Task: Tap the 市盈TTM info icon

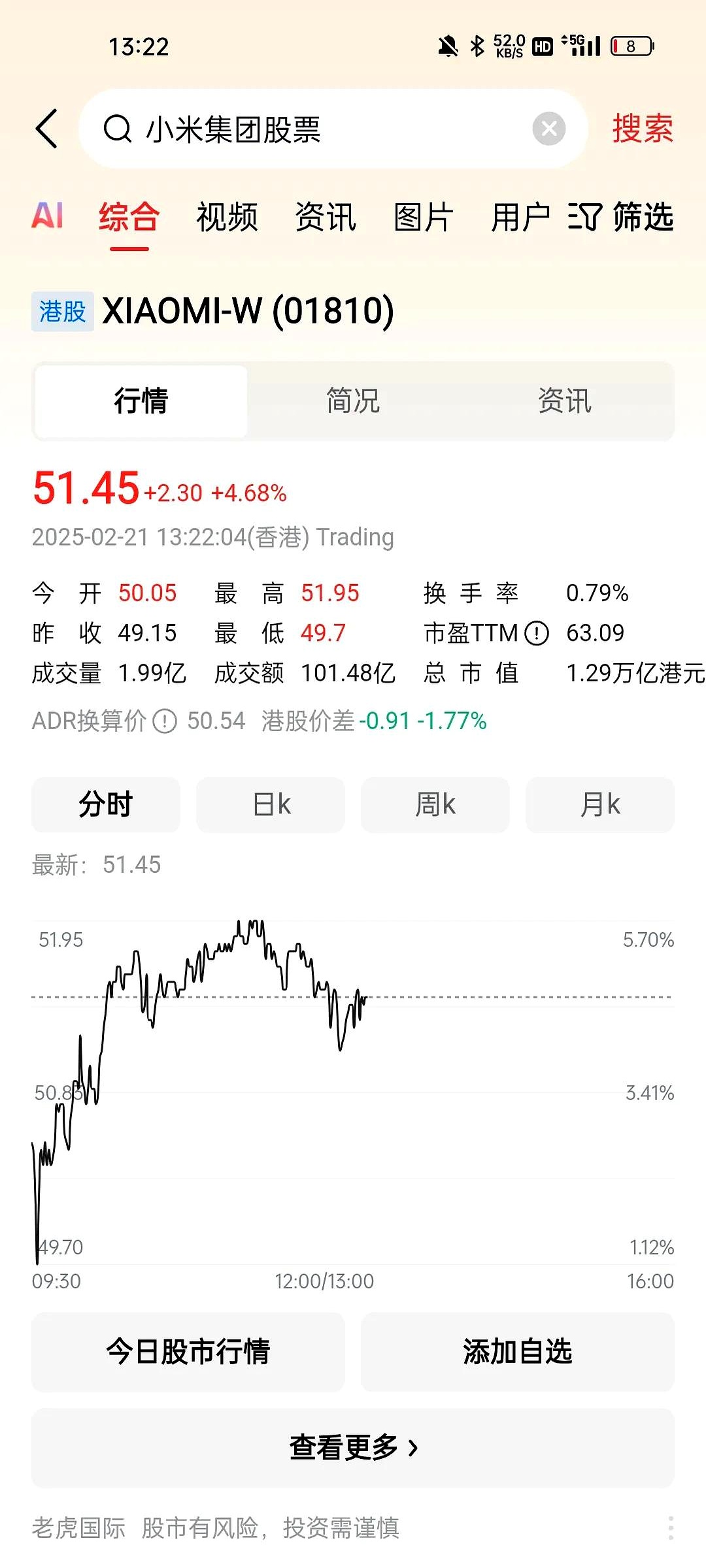Action: 536,632
